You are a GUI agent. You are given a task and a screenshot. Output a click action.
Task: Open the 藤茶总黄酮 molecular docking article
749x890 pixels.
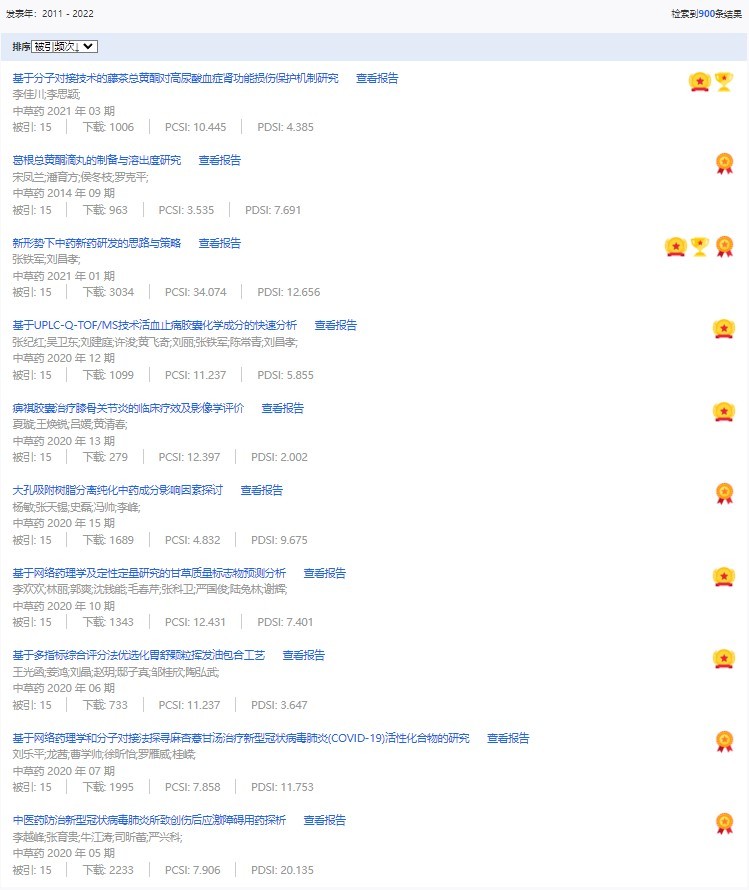point(175,78)
